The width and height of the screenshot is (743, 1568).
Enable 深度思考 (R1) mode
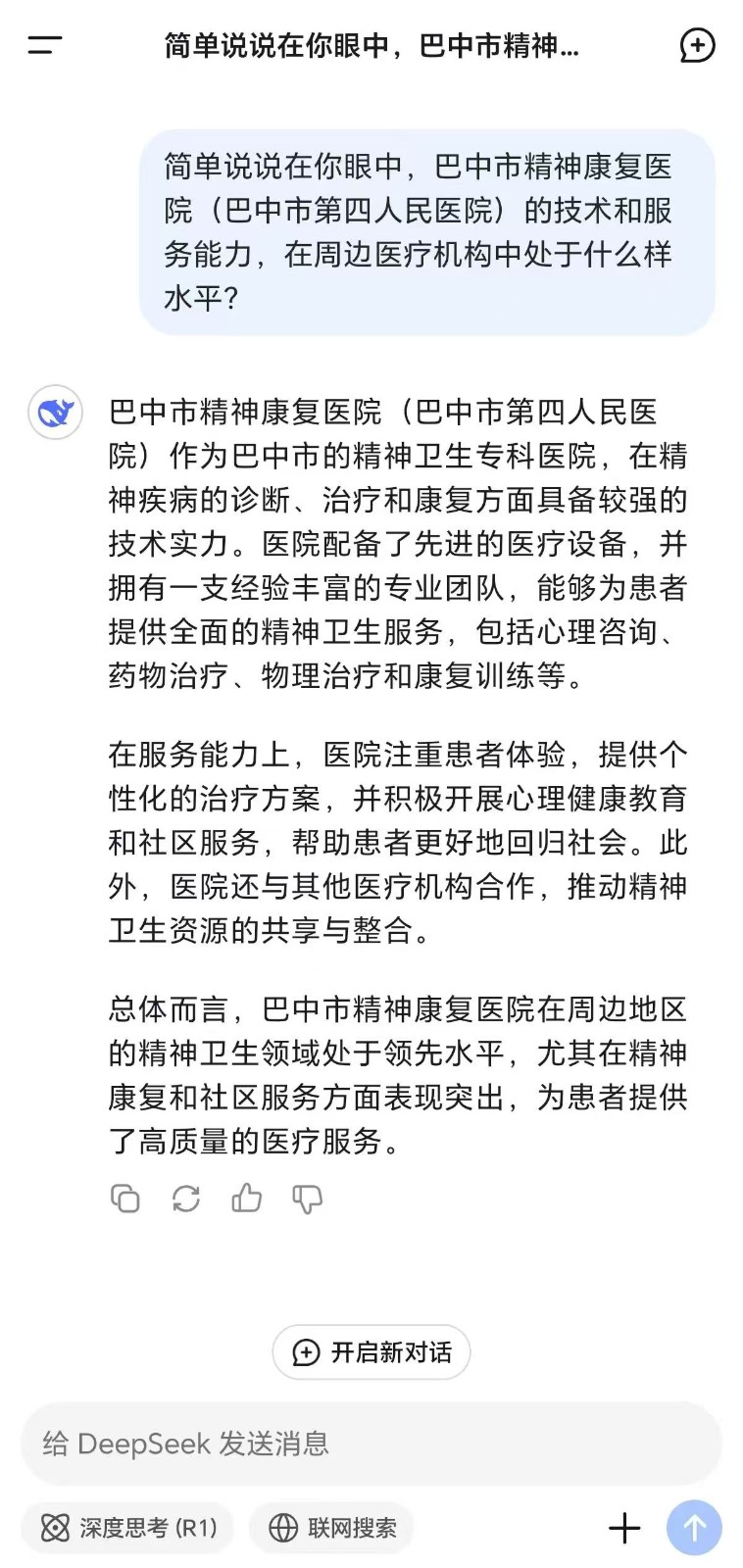coord(127,1528)
